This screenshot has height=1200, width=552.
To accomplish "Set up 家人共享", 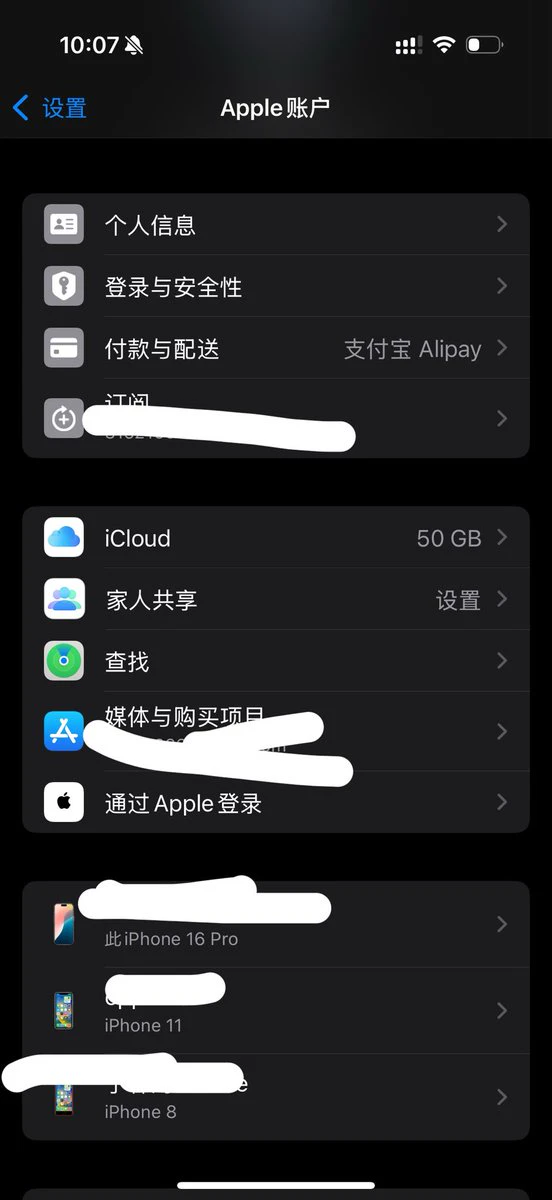I will (x=276, y=599).
